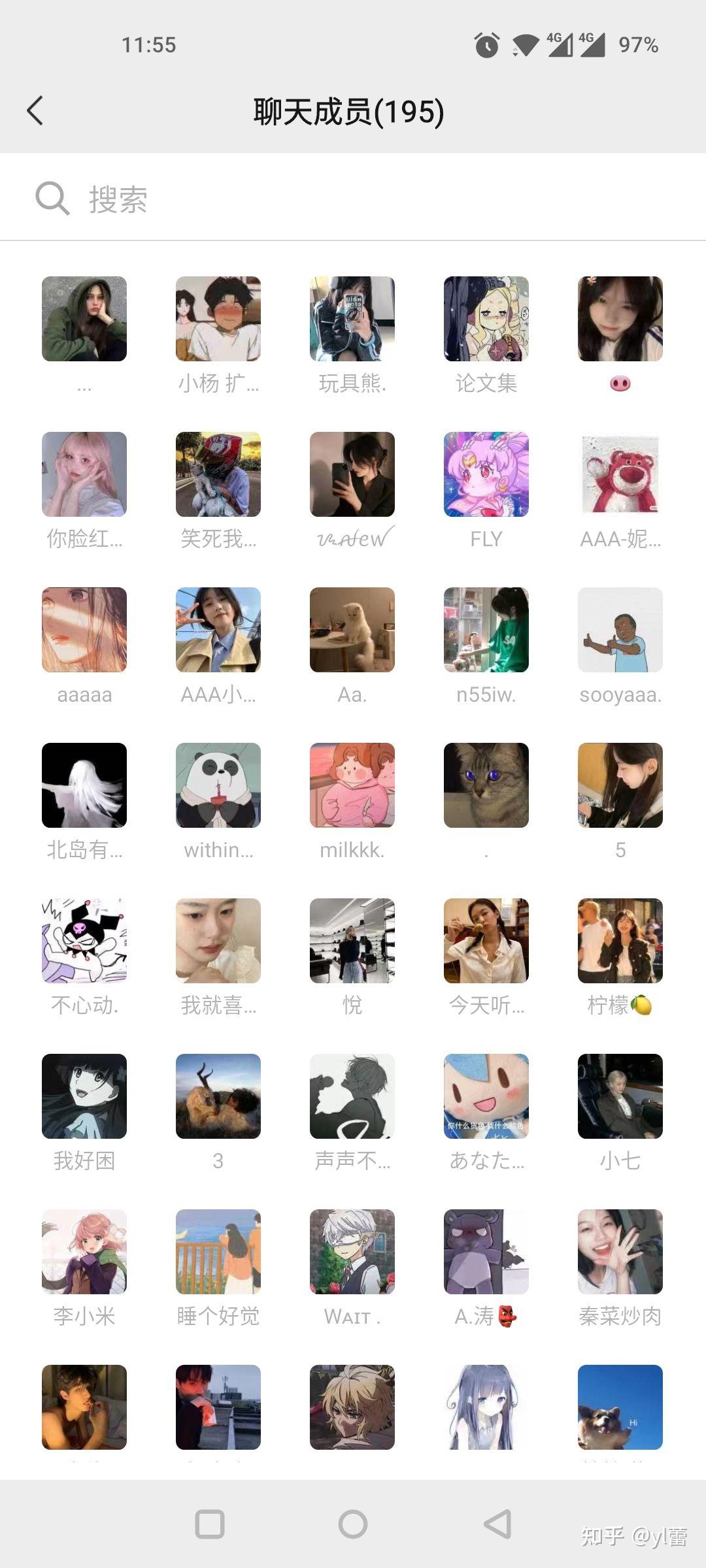View member 悦 profile
Image resolution: width=706 pixels, height=1568 pixels.
(x=352, y=941)
